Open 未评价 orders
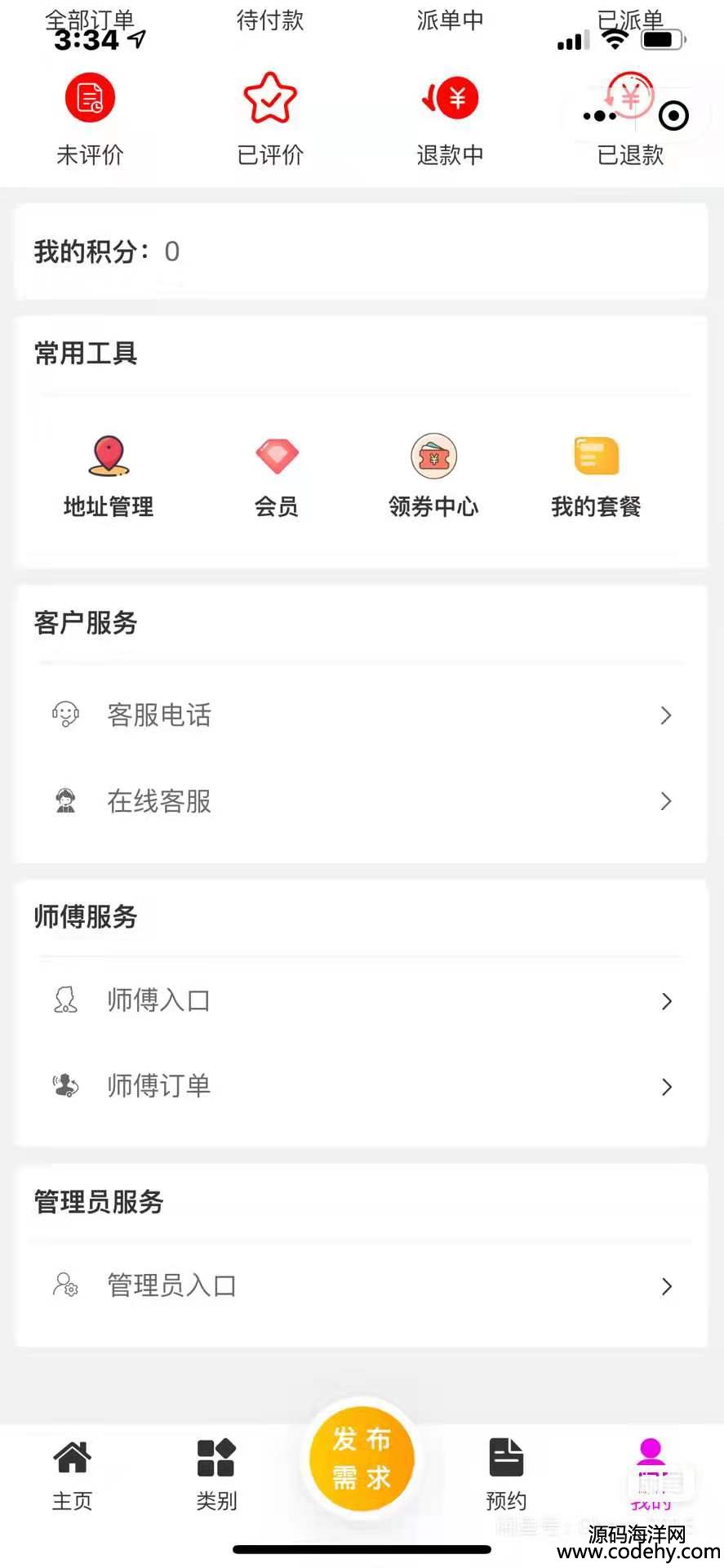The height and width of the screenshot is (1568, 724). click(x=90, y=120)
